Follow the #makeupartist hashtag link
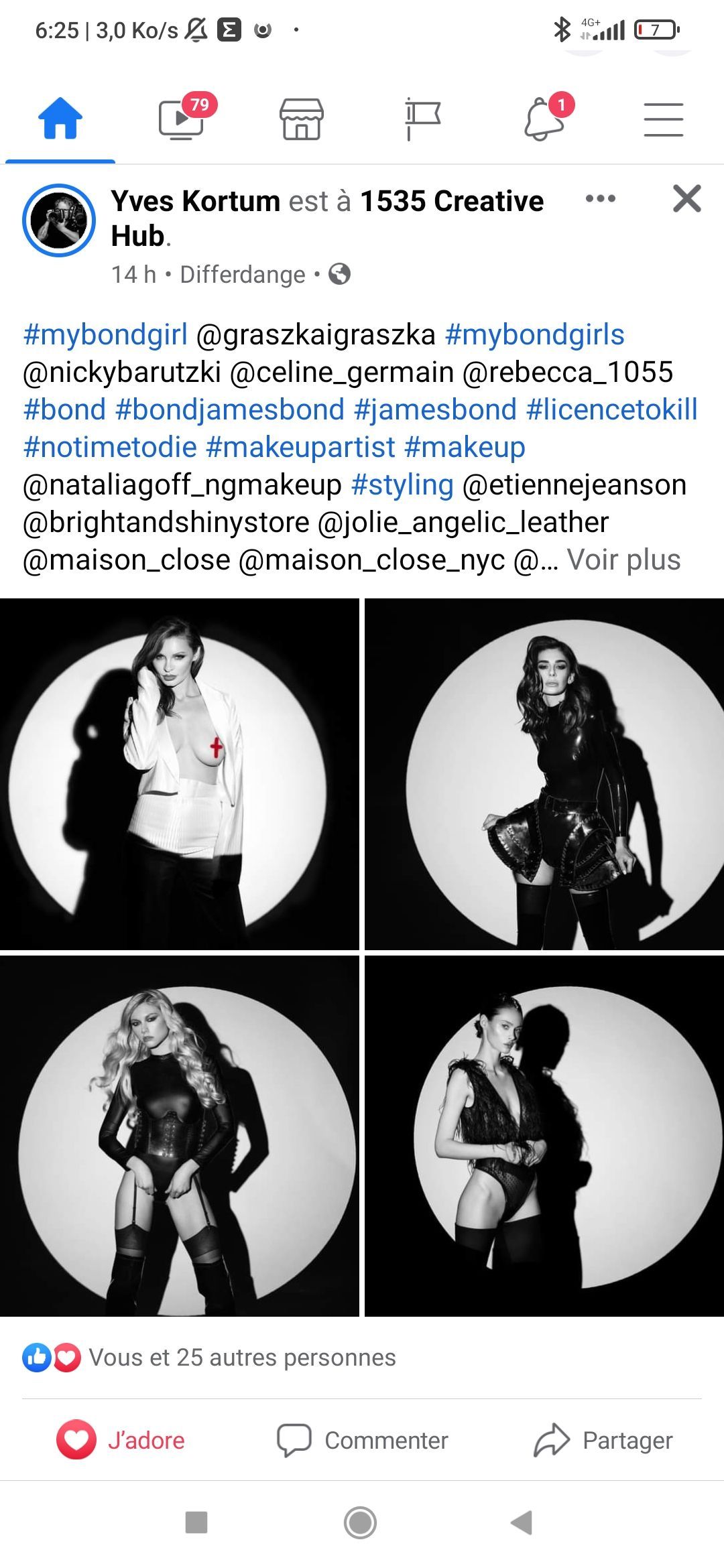The height and width of the screenshot is (1568, 724). pyautogui.click(x=300, y=447)
